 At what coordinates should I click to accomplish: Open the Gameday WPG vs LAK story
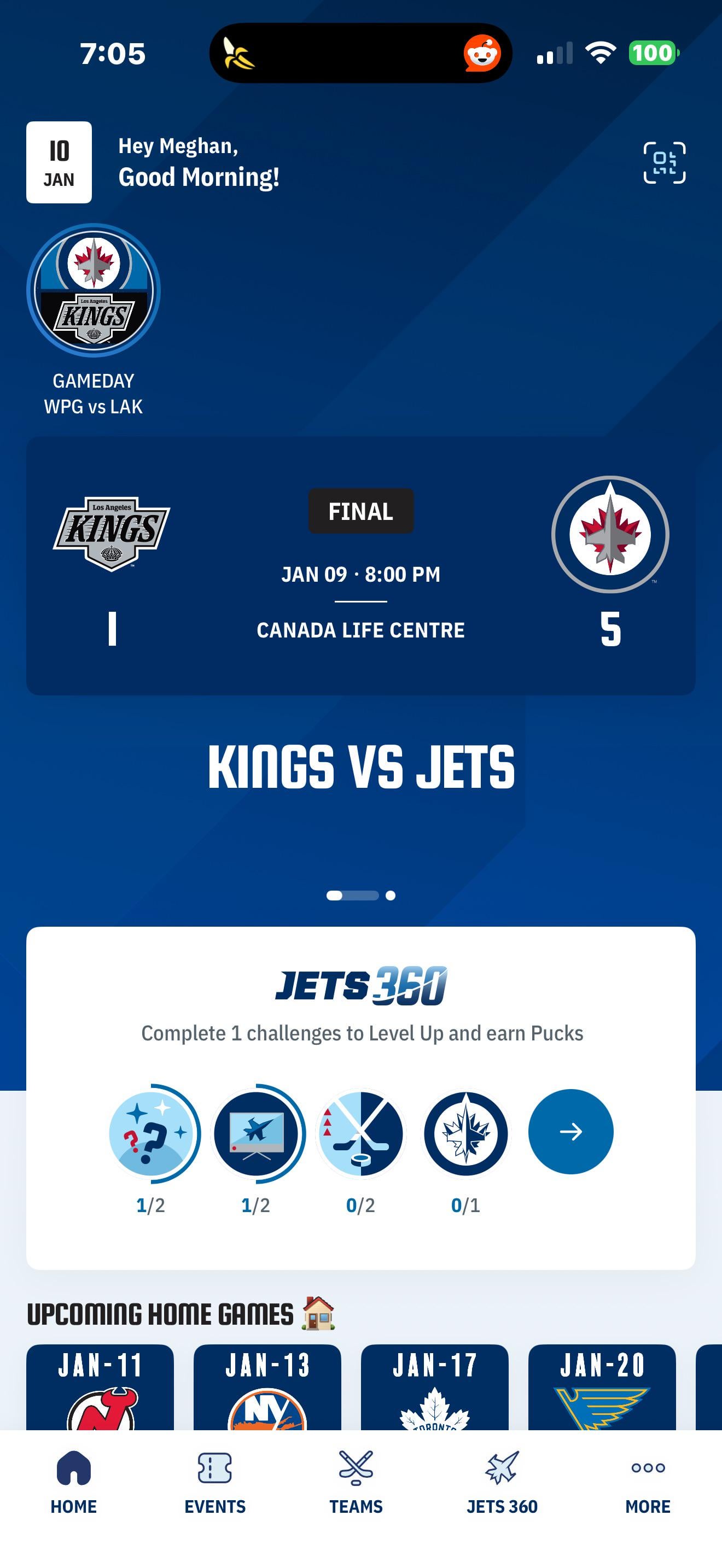click(x=93, y=291)
